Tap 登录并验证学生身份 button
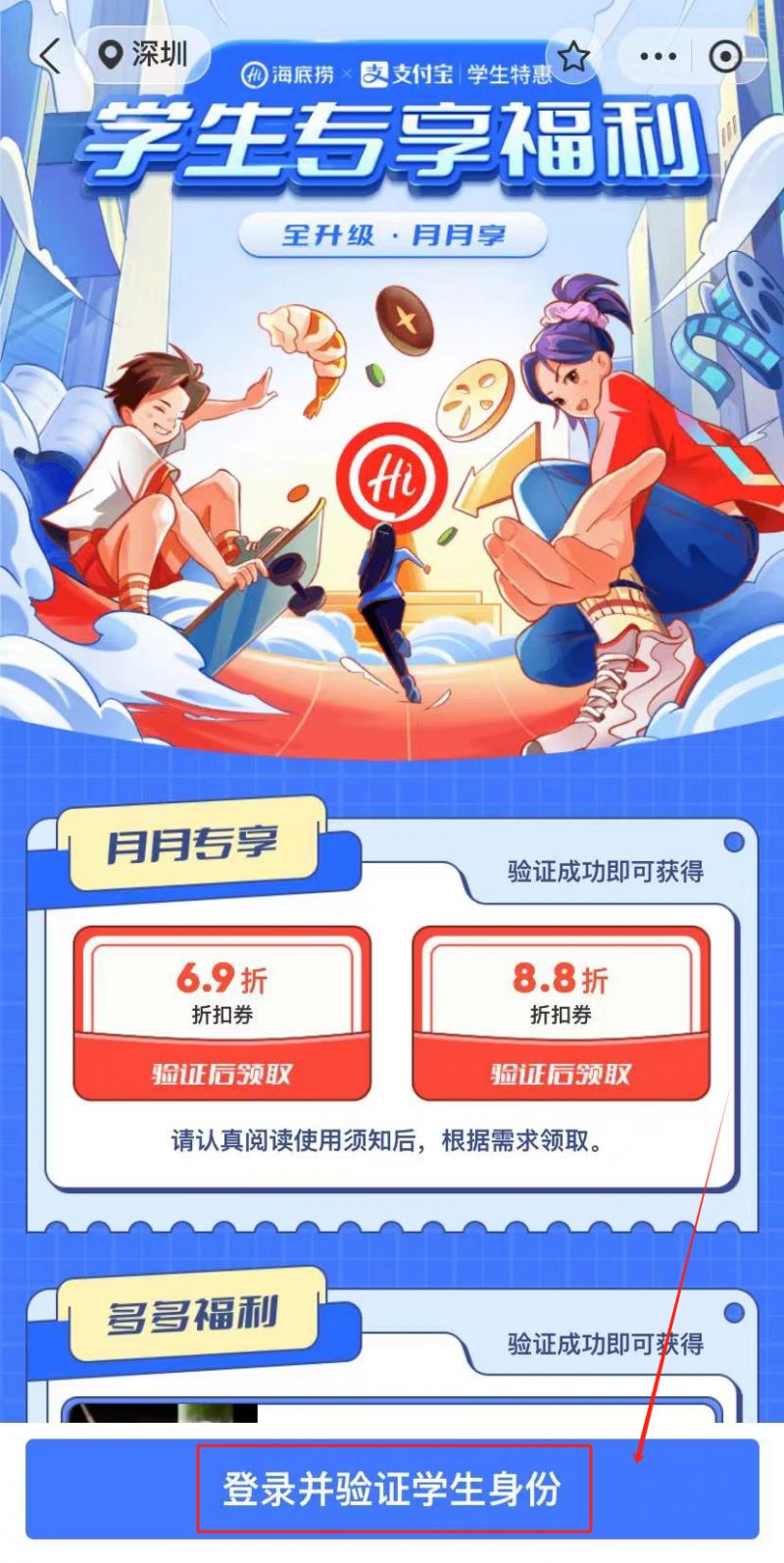The height and width of the screenshot is (1563, 784). pos(392,1488)
